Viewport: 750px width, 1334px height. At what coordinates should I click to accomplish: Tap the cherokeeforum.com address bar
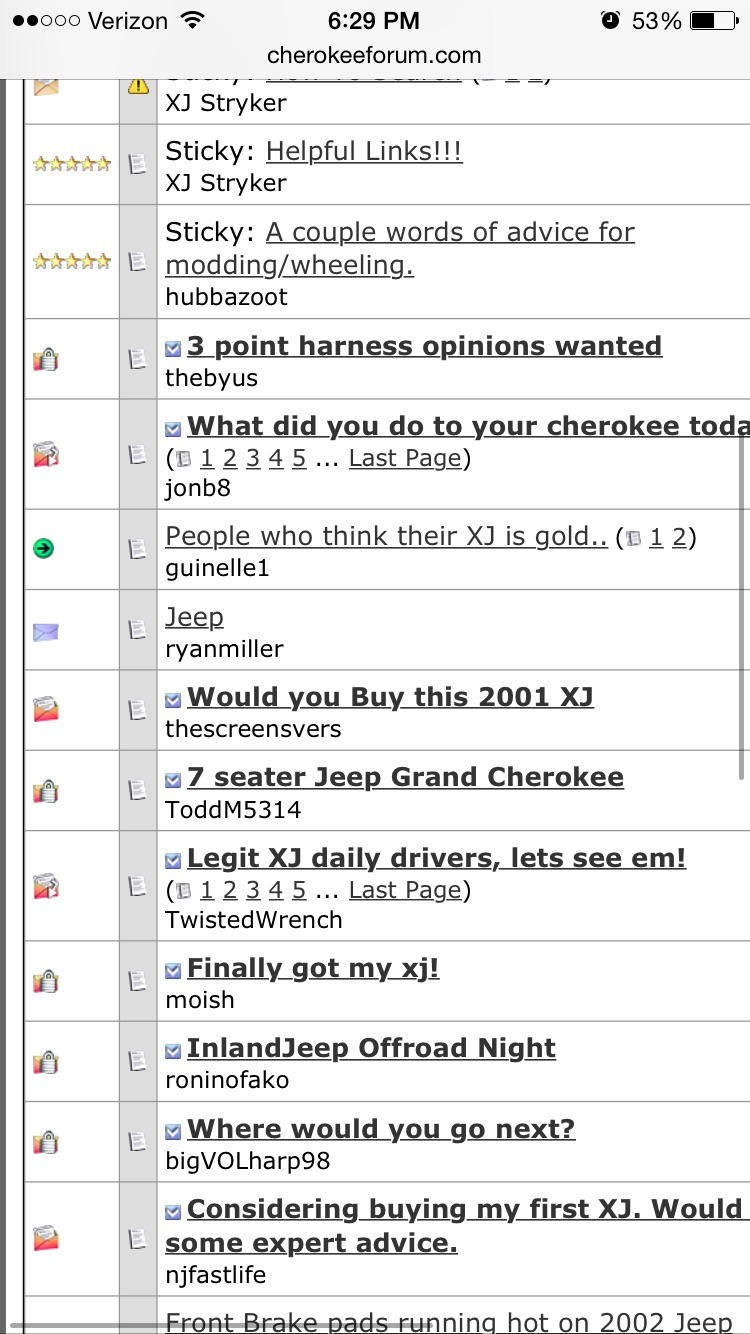click(374, 56)
